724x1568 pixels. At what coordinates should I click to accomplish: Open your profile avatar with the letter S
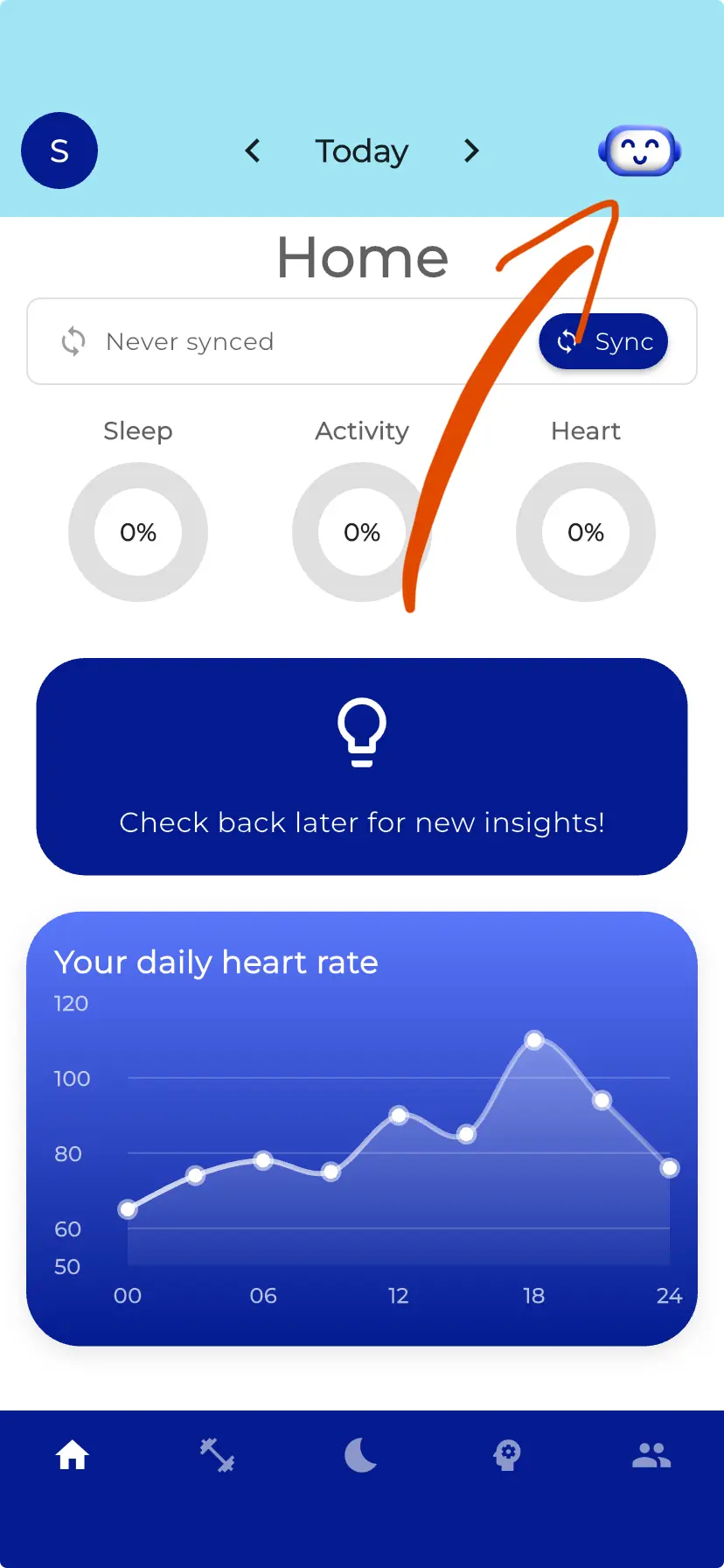click(59, 150)
